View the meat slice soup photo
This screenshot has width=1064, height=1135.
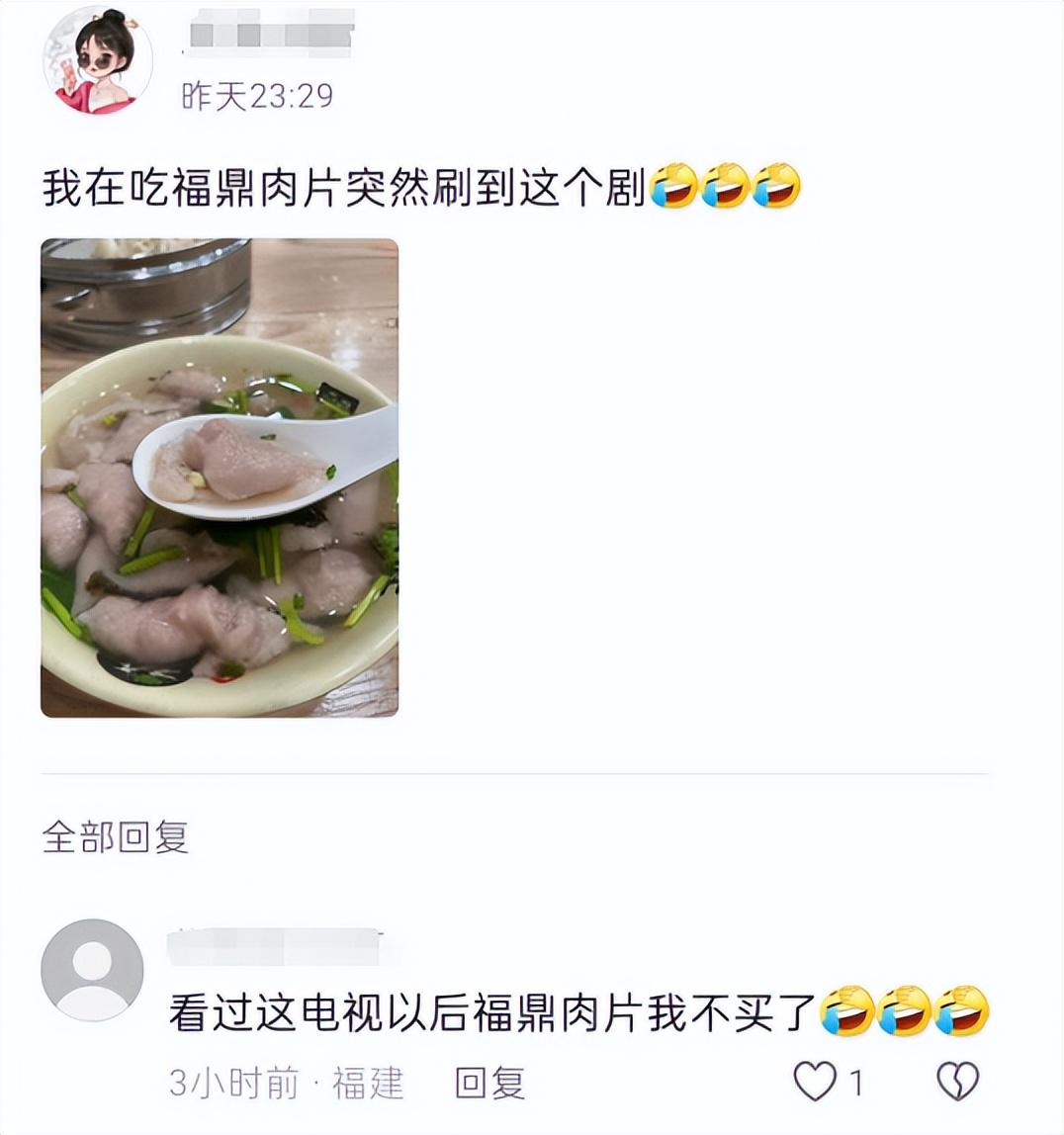pyautogui.click(x=220, y=478)
